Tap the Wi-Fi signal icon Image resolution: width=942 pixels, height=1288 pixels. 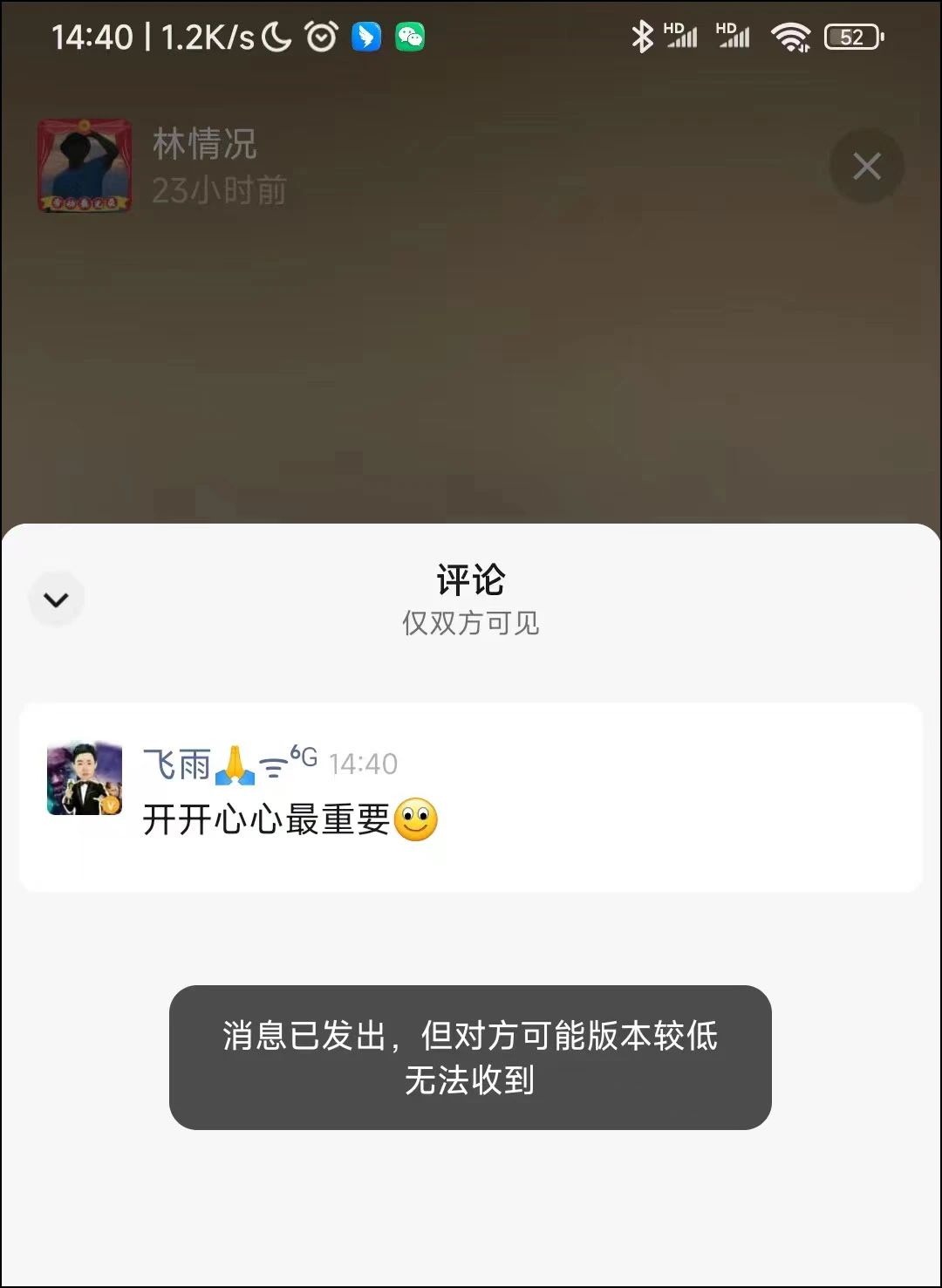(x=792, y=37)
